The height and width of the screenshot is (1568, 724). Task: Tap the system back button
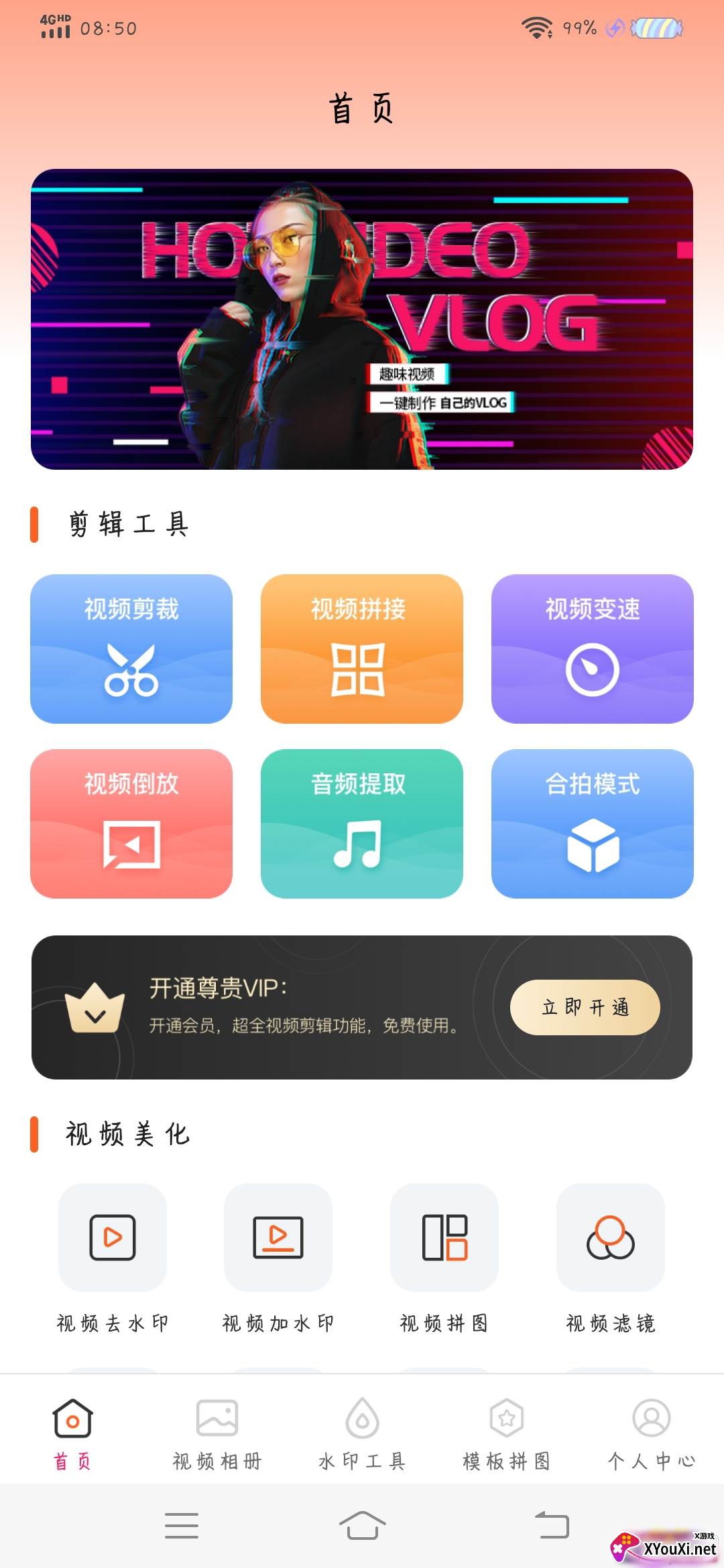(552, 1526)
